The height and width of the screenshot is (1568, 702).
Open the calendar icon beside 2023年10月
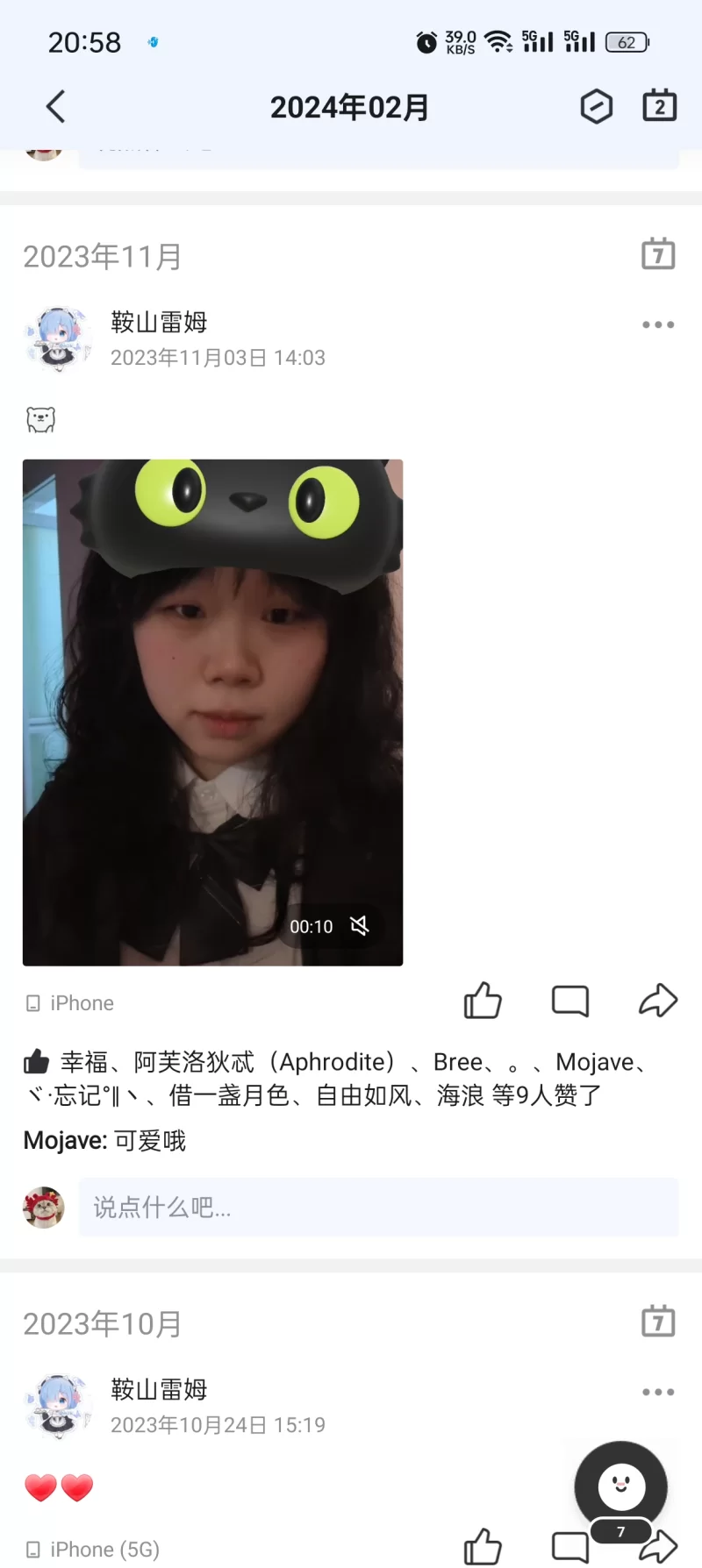coord(658,1321)
